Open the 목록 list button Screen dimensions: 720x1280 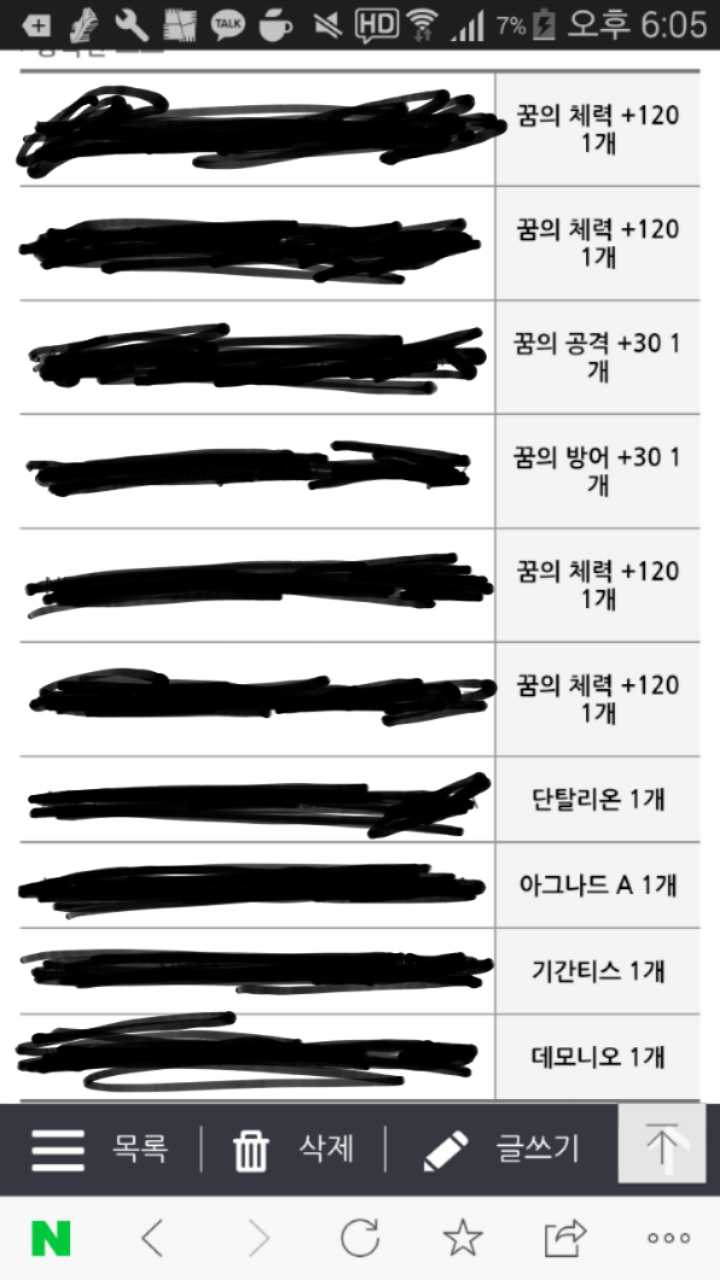98,1149
